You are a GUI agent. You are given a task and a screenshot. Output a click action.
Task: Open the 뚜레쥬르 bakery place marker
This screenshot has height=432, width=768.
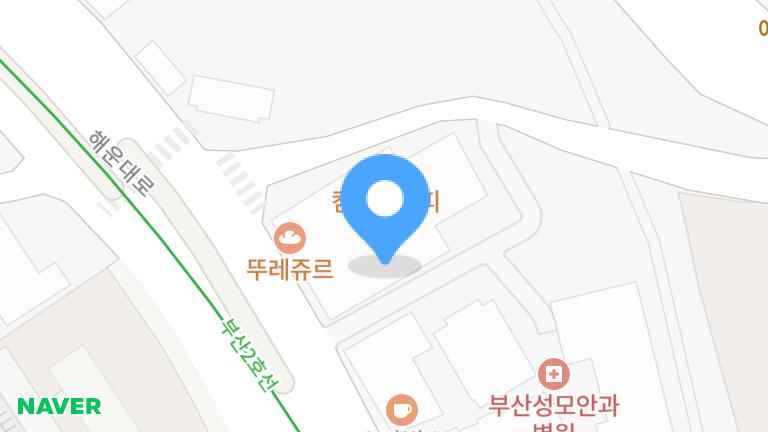[290, 239]
